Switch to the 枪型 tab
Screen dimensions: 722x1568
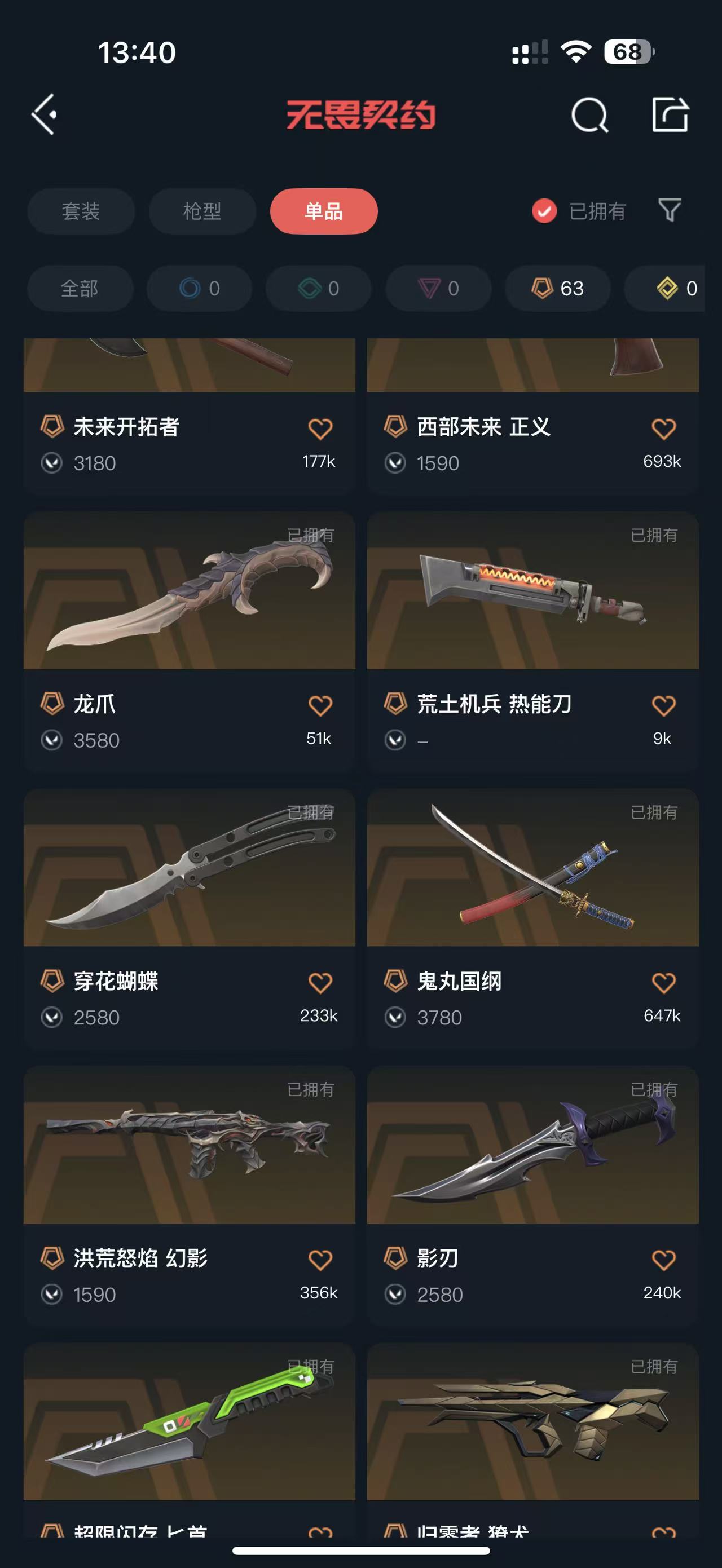point(202,211)
